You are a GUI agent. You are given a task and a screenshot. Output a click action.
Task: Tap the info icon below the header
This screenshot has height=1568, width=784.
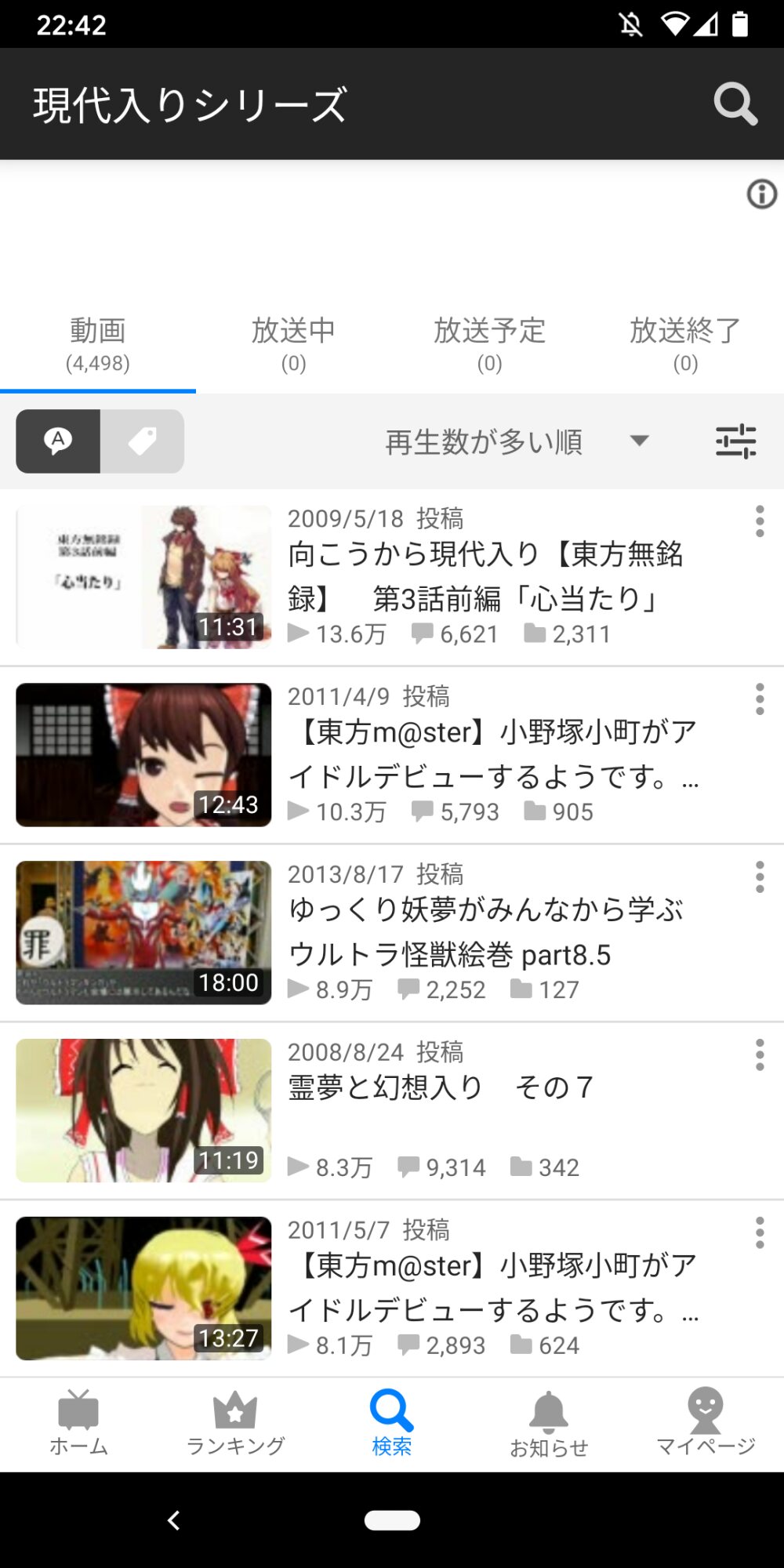(761, 194)
